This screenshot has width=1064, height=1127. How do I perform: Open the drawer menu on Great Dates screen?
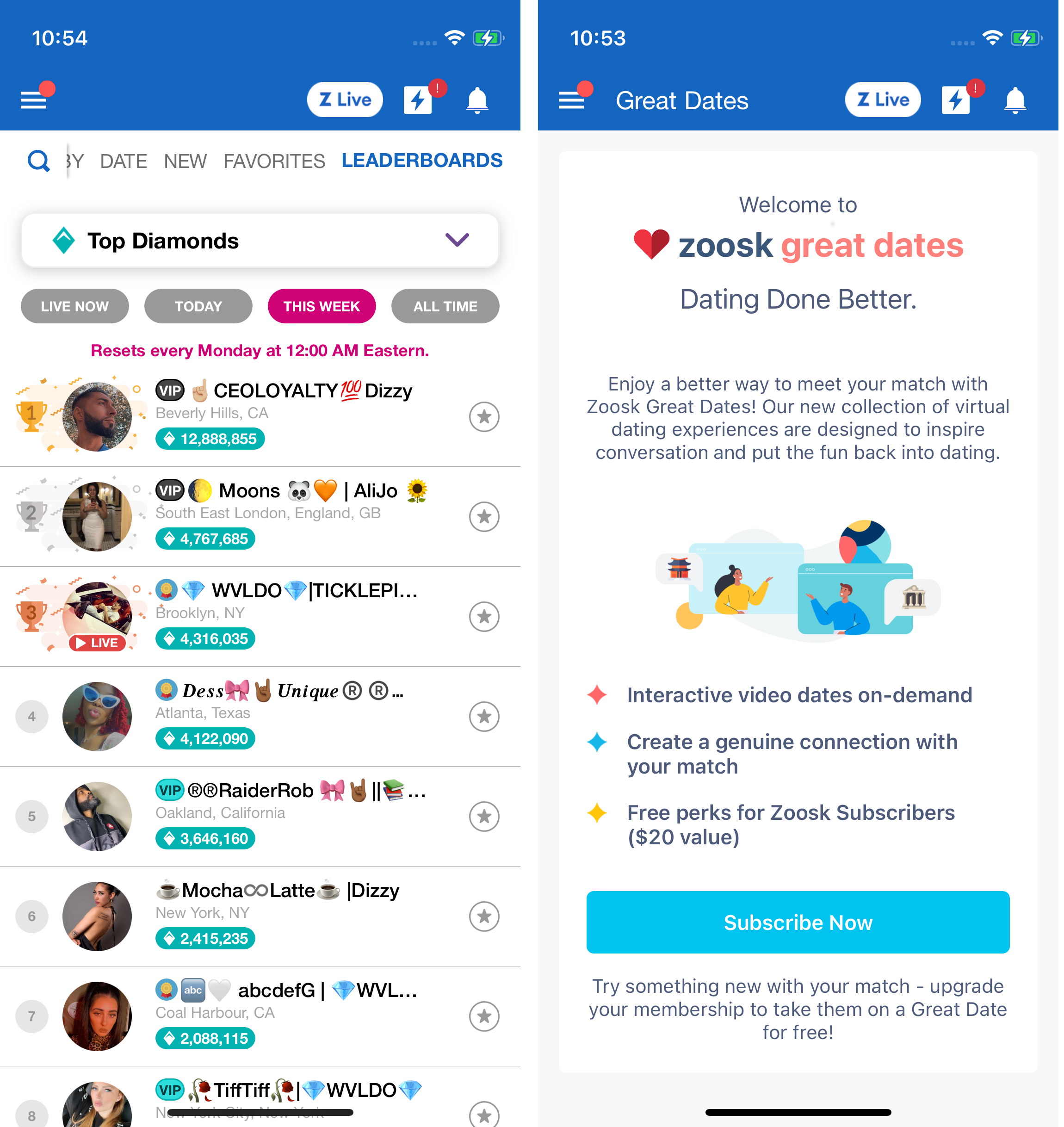571,100
